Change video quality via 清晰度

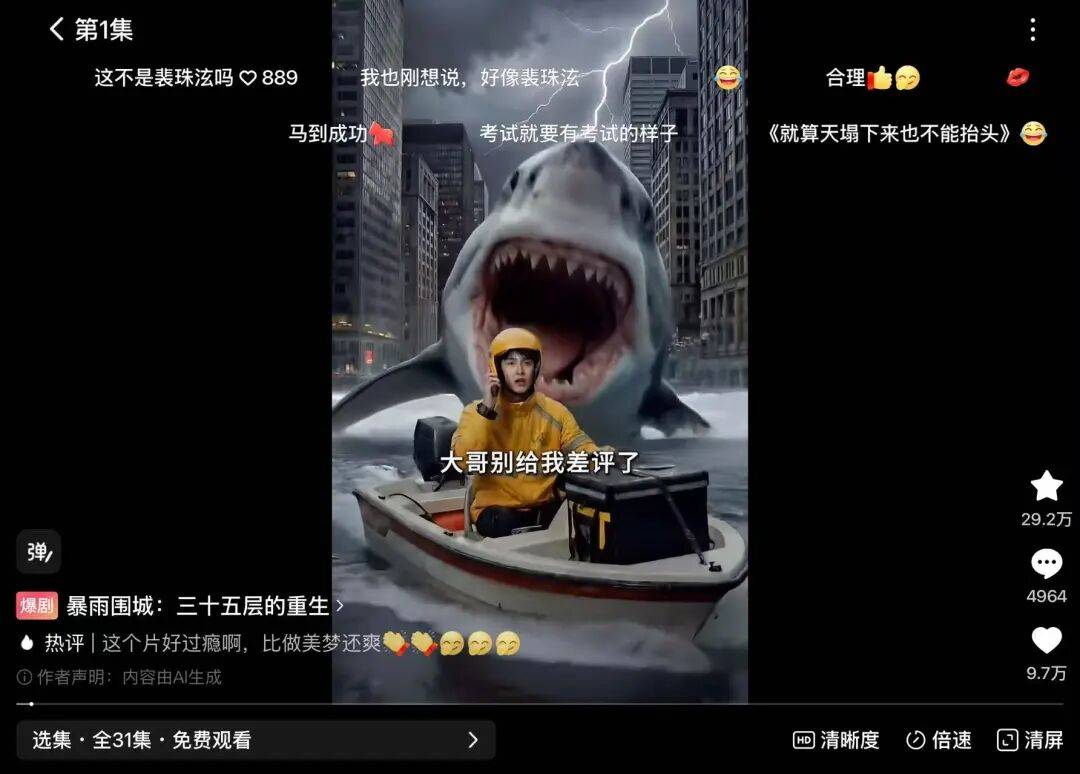click(836, 740)
